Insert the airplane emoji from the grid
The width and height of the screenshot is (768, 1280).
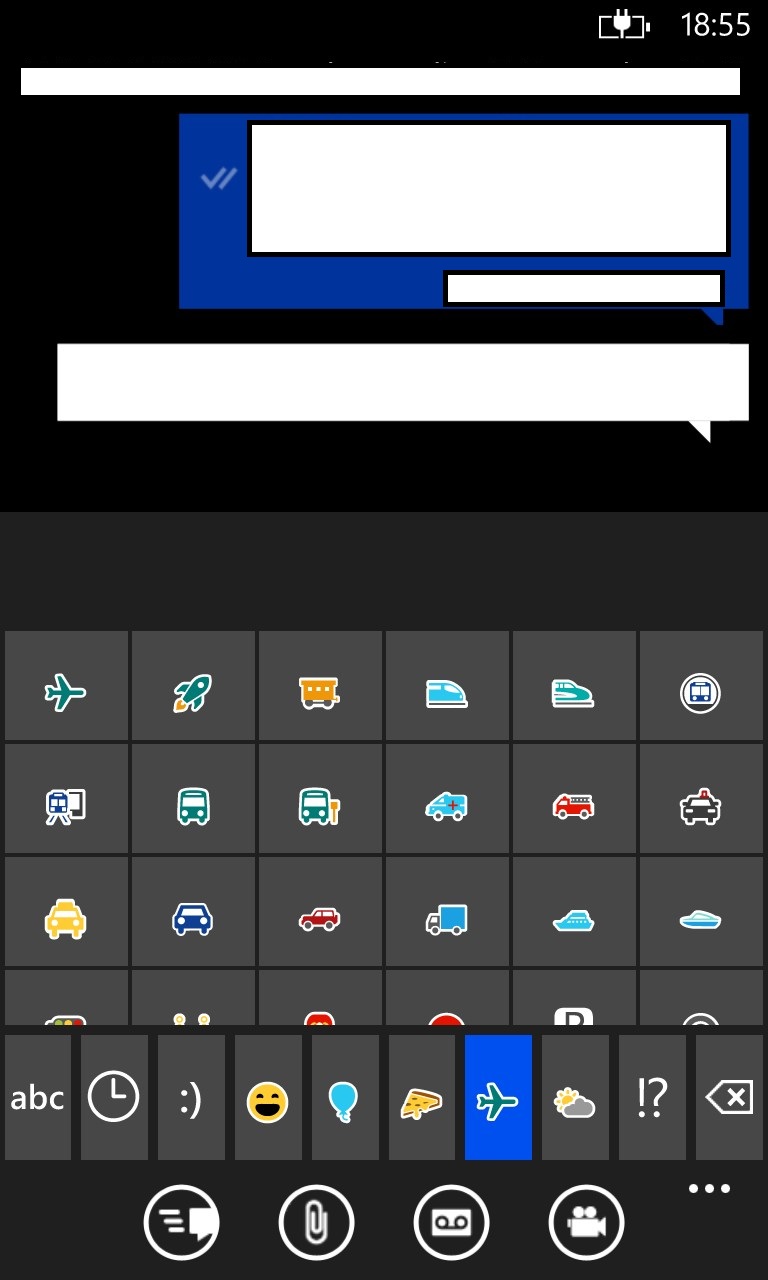pos(66,686)
